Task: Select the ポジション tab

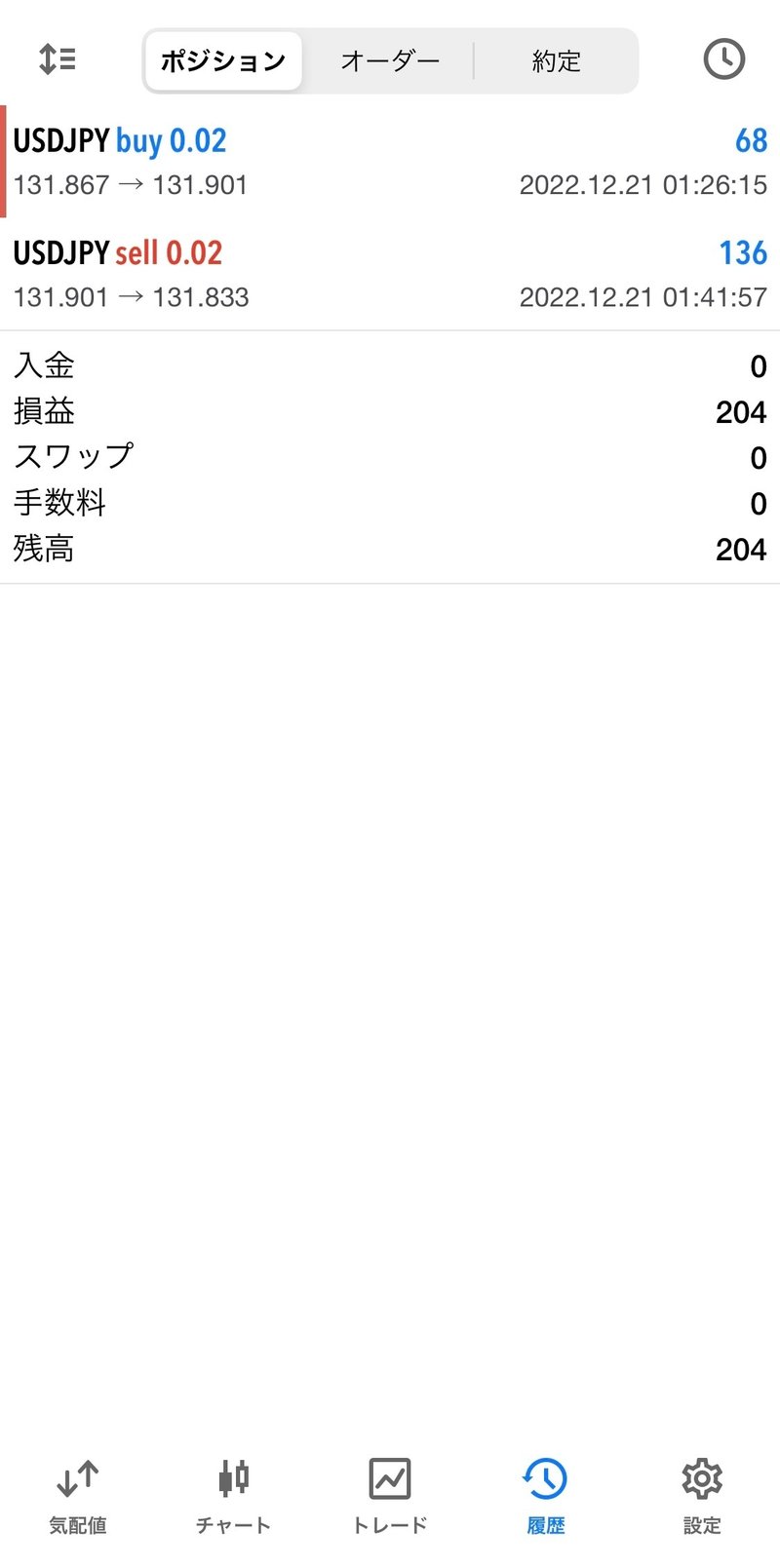Action: click(x=222, y=59)
